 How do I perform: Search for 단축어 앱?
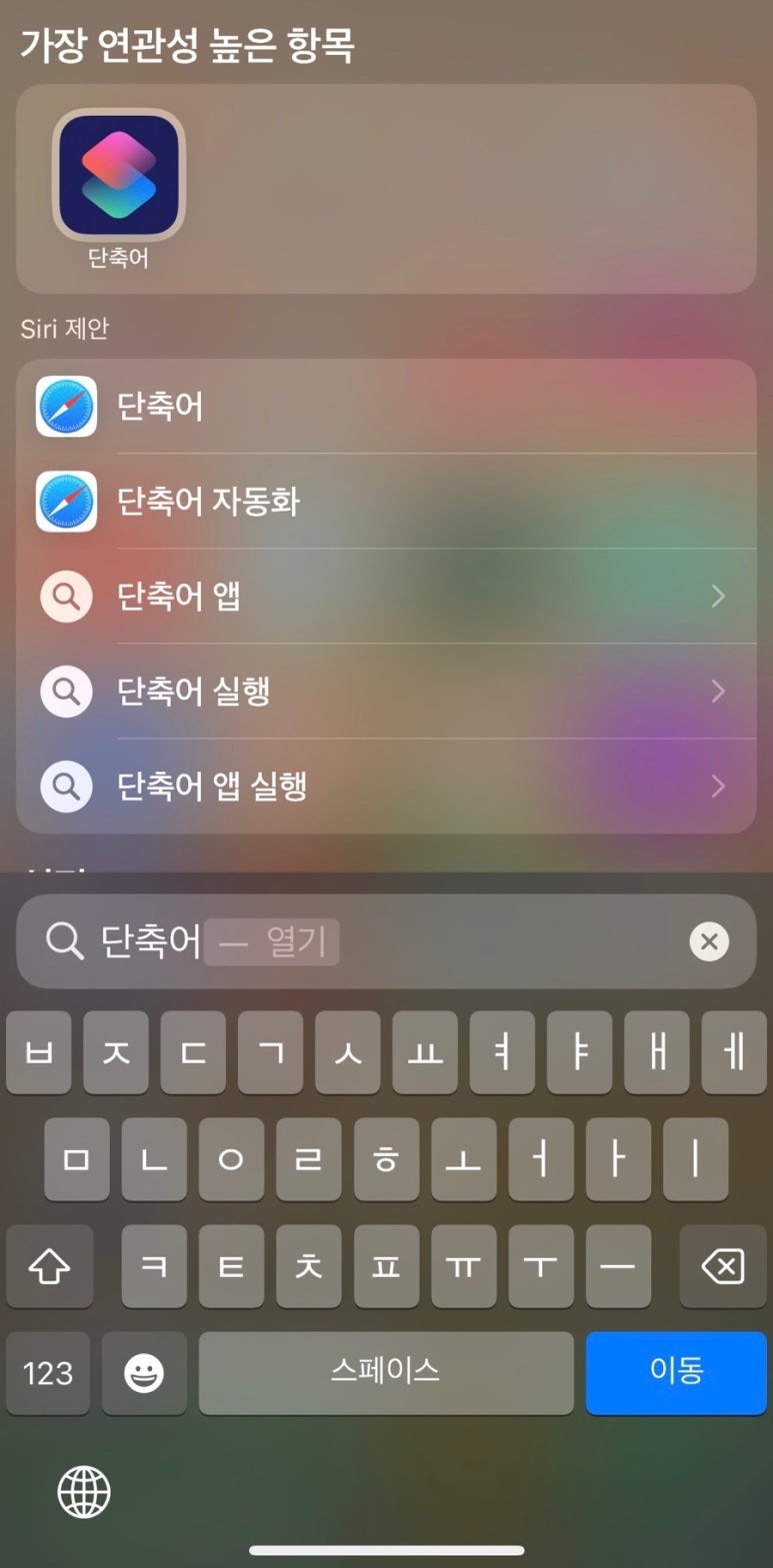pyautogui.click(x=385, y=597)
